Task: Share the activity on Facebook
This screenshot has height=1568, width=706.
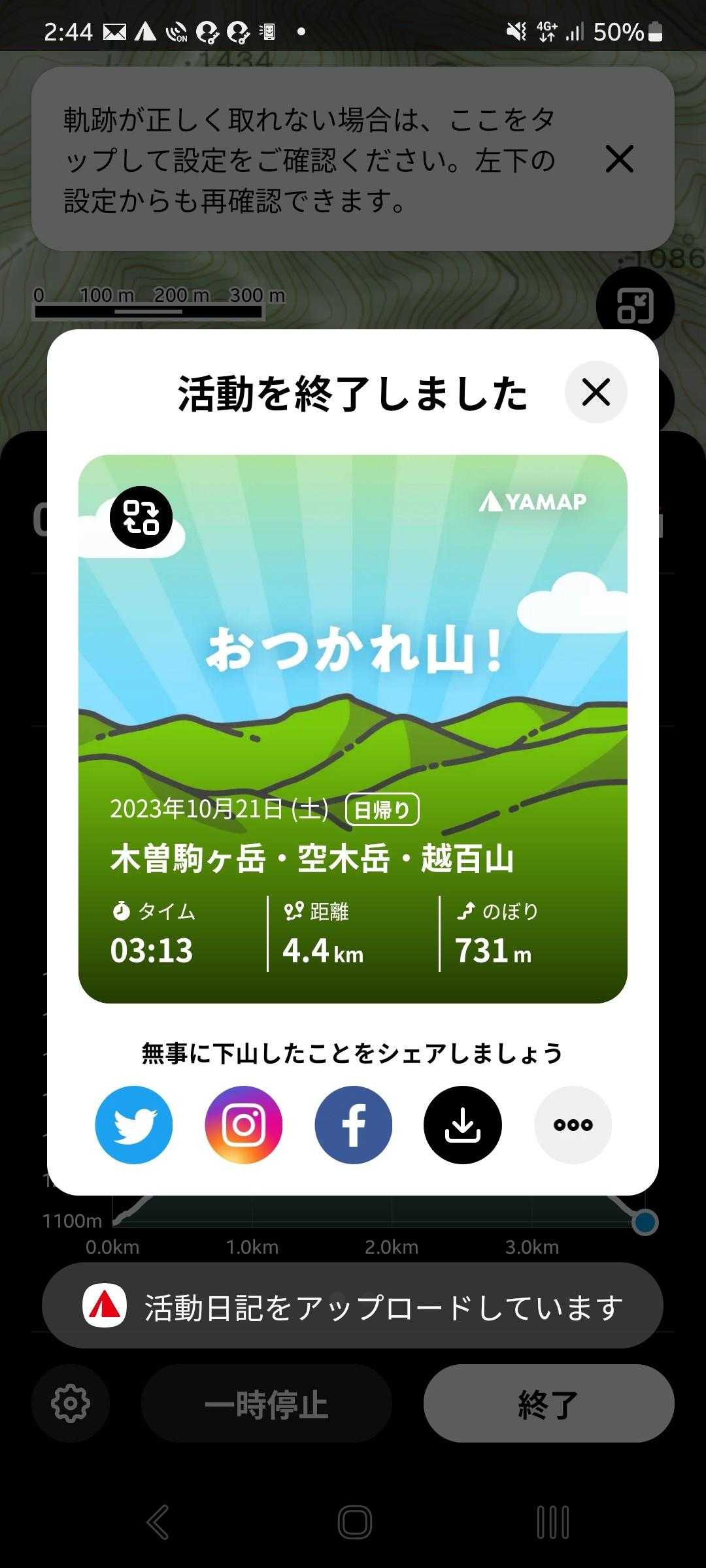Action: coord(354,1124)
